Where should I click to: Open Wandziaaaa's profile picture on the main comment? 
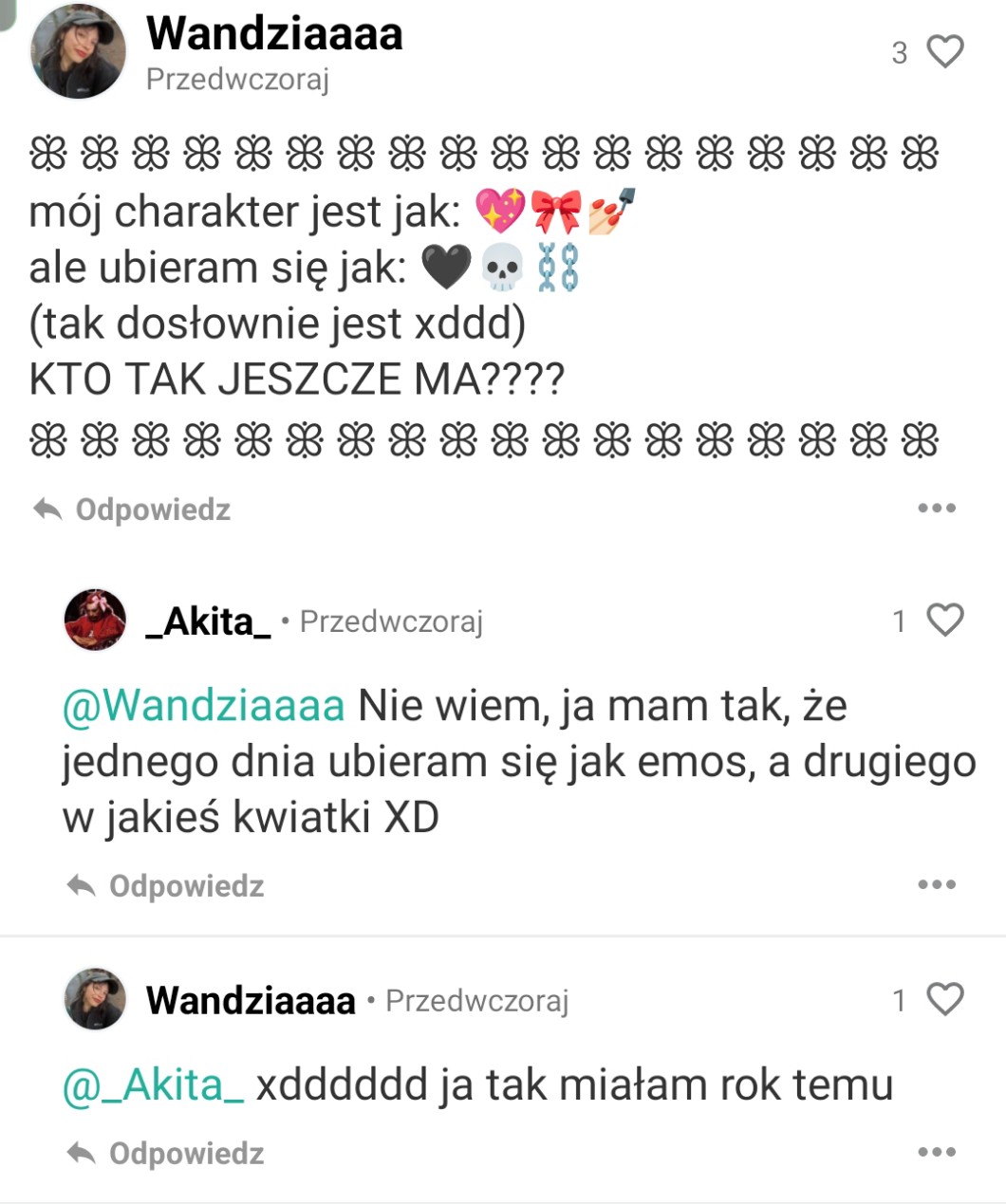coord(78,51)
